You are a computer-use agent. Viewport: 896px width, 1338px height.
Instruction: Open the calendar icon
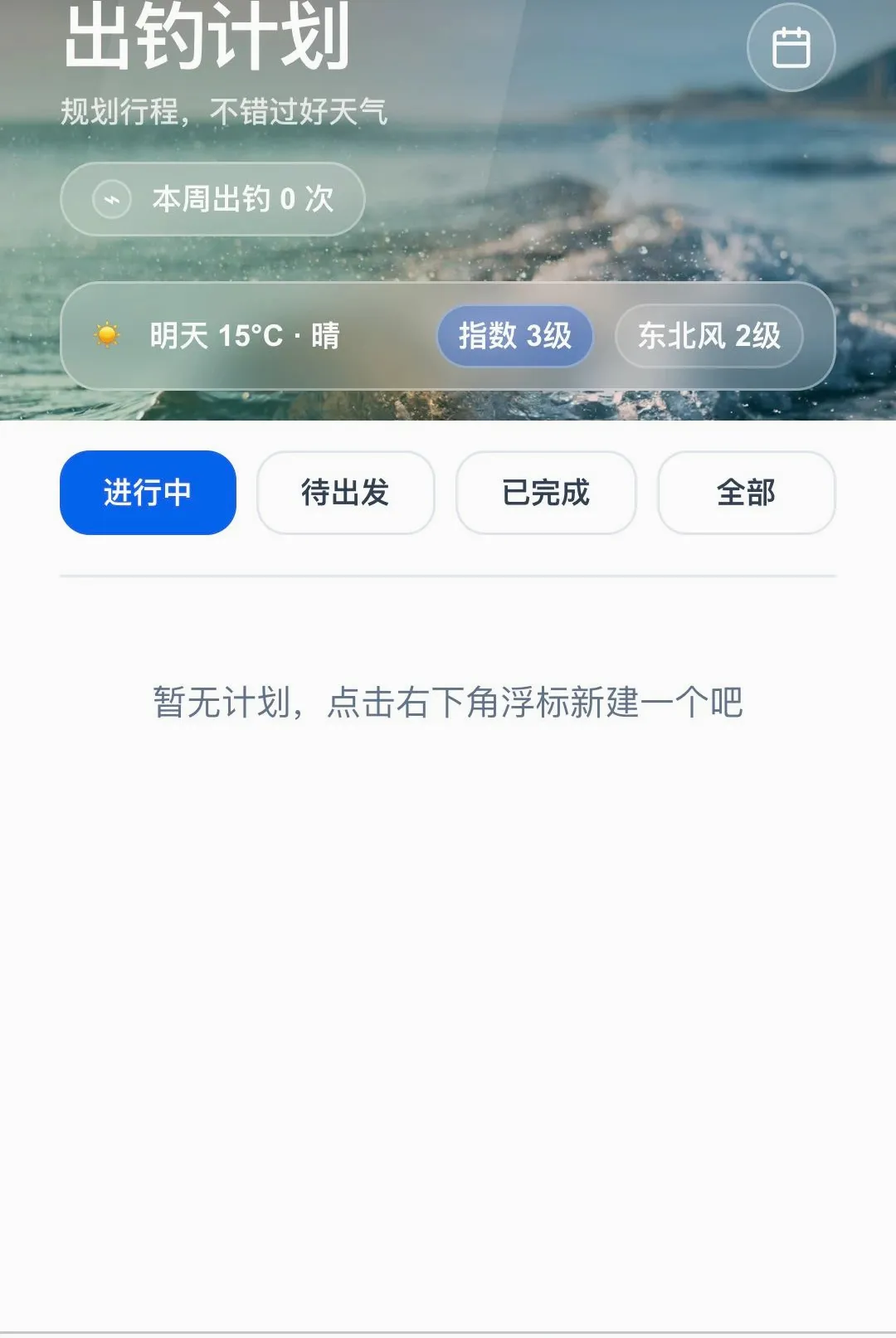[791, 47]
